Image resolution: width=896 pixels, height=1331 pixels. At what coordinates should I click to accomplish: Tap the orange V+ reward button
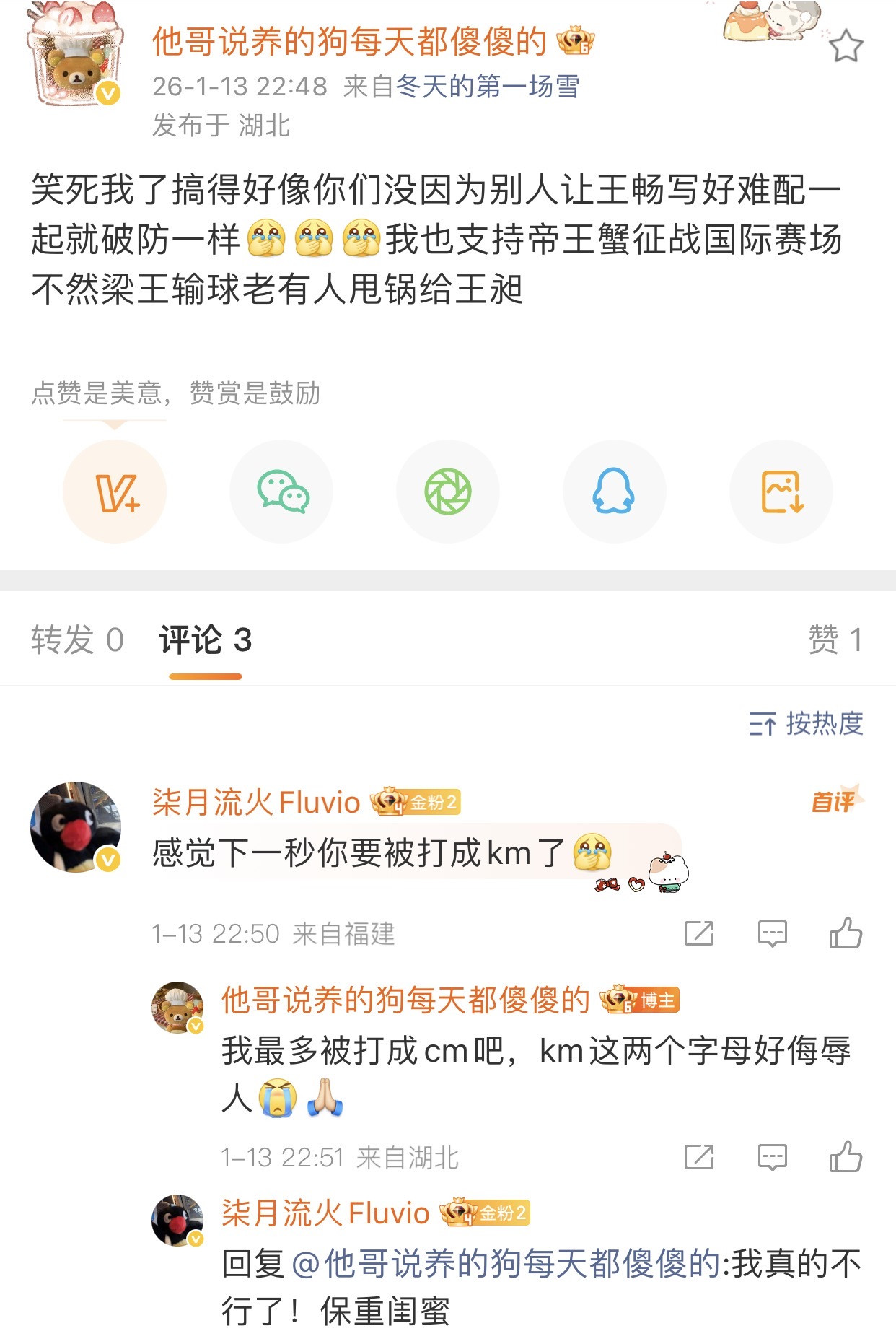click(x=115, y=492)
